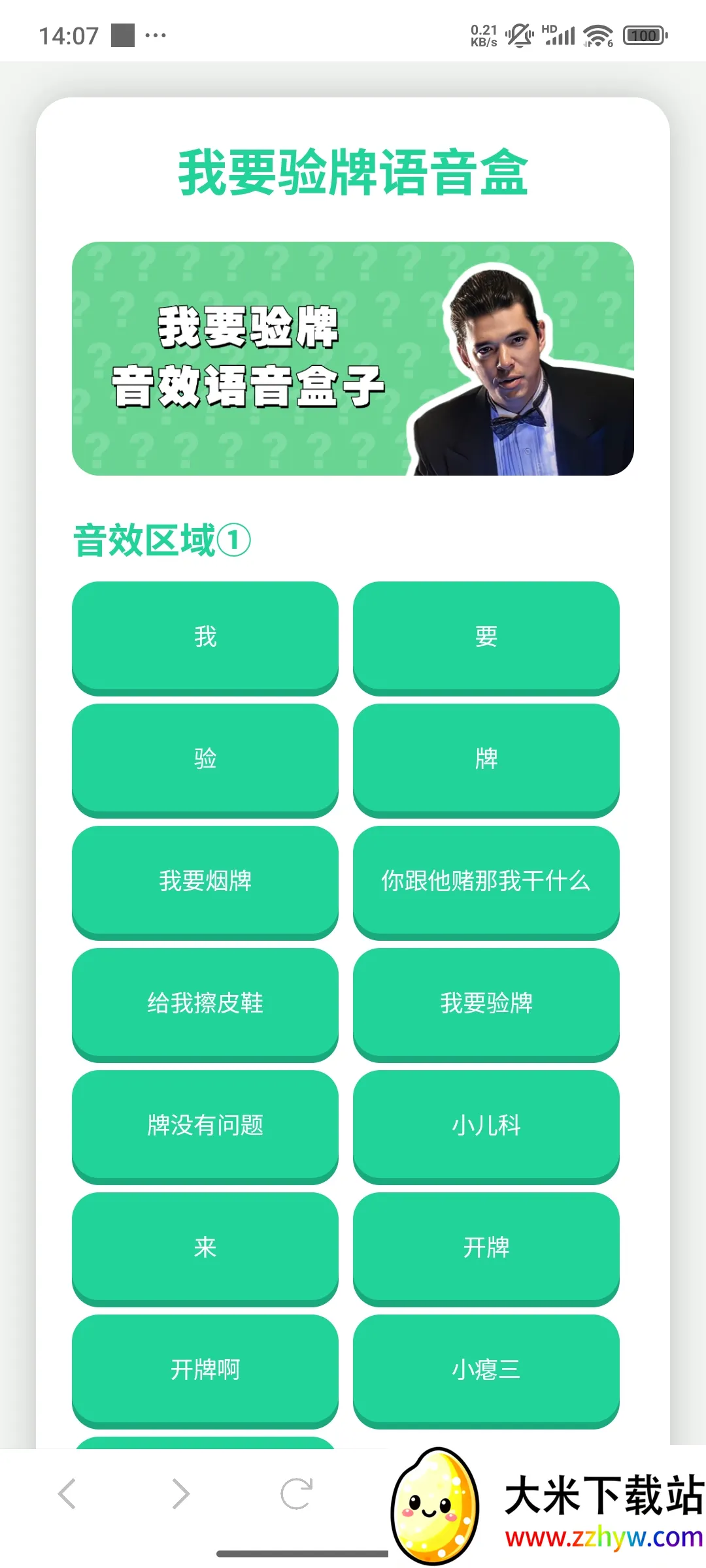The height and width of the screenshot is (1568, 706).
Task: Play the 开牌 sound clip
Action: tap(486, 1247)
